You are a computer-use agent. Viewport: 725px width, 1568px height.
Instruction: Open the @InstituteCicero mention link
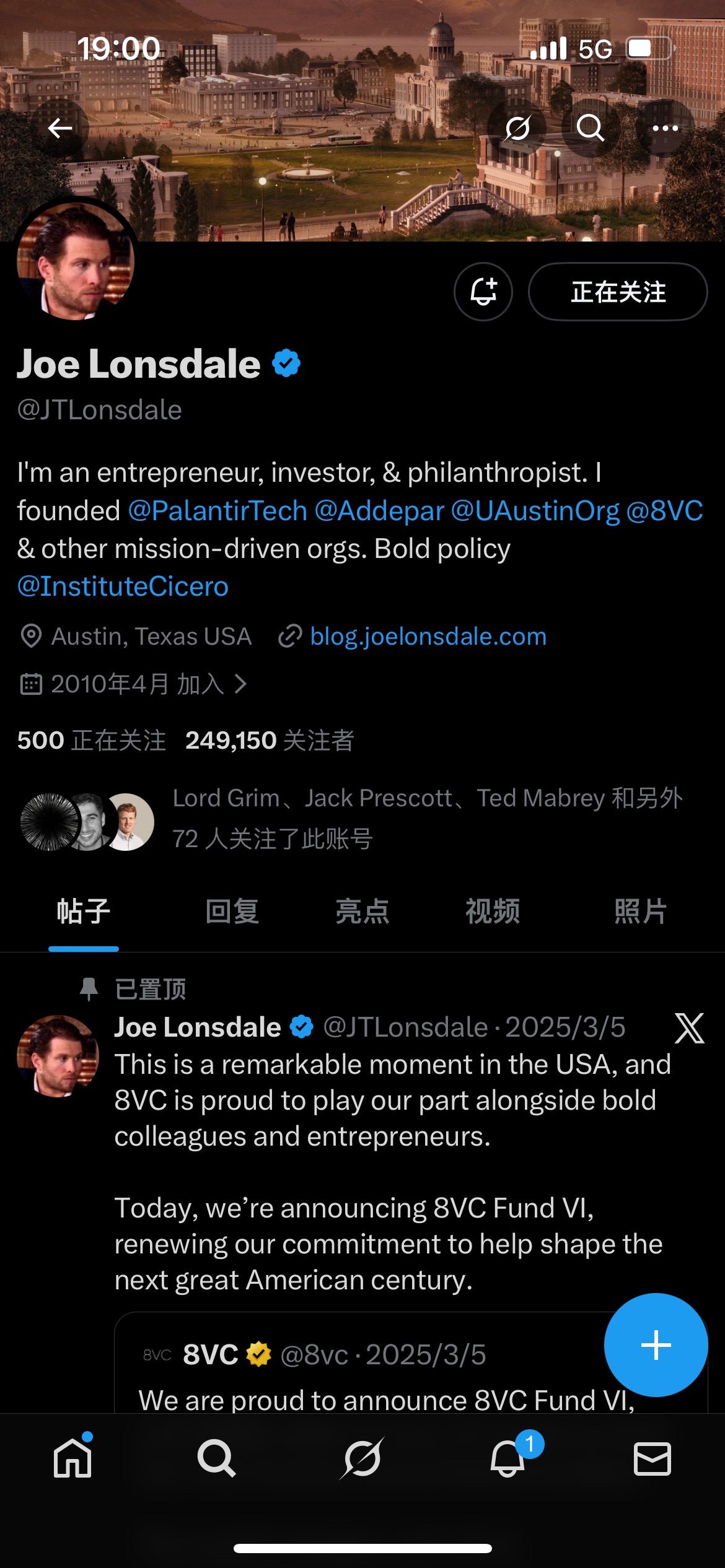pos(123,586)
